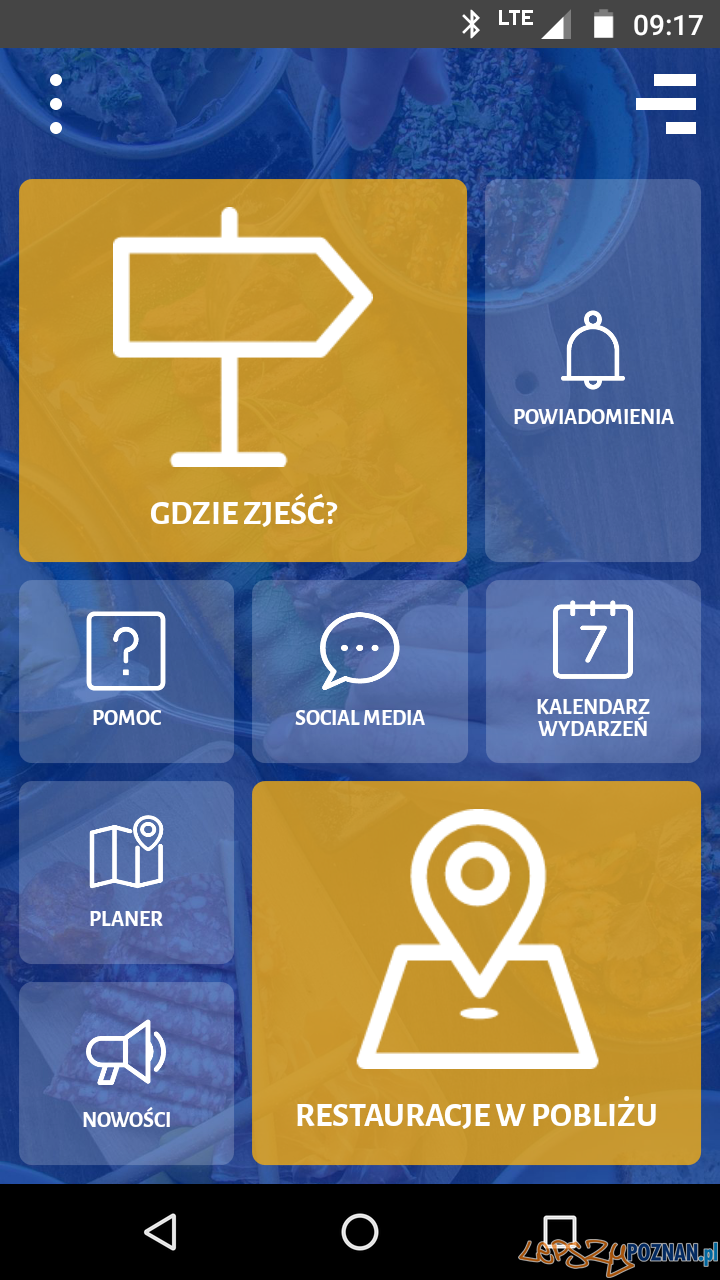Open Kalendarz wydarzeń tile
Image resolution: width=720 pixels, height=1280 pixels.
pos(593,671)
